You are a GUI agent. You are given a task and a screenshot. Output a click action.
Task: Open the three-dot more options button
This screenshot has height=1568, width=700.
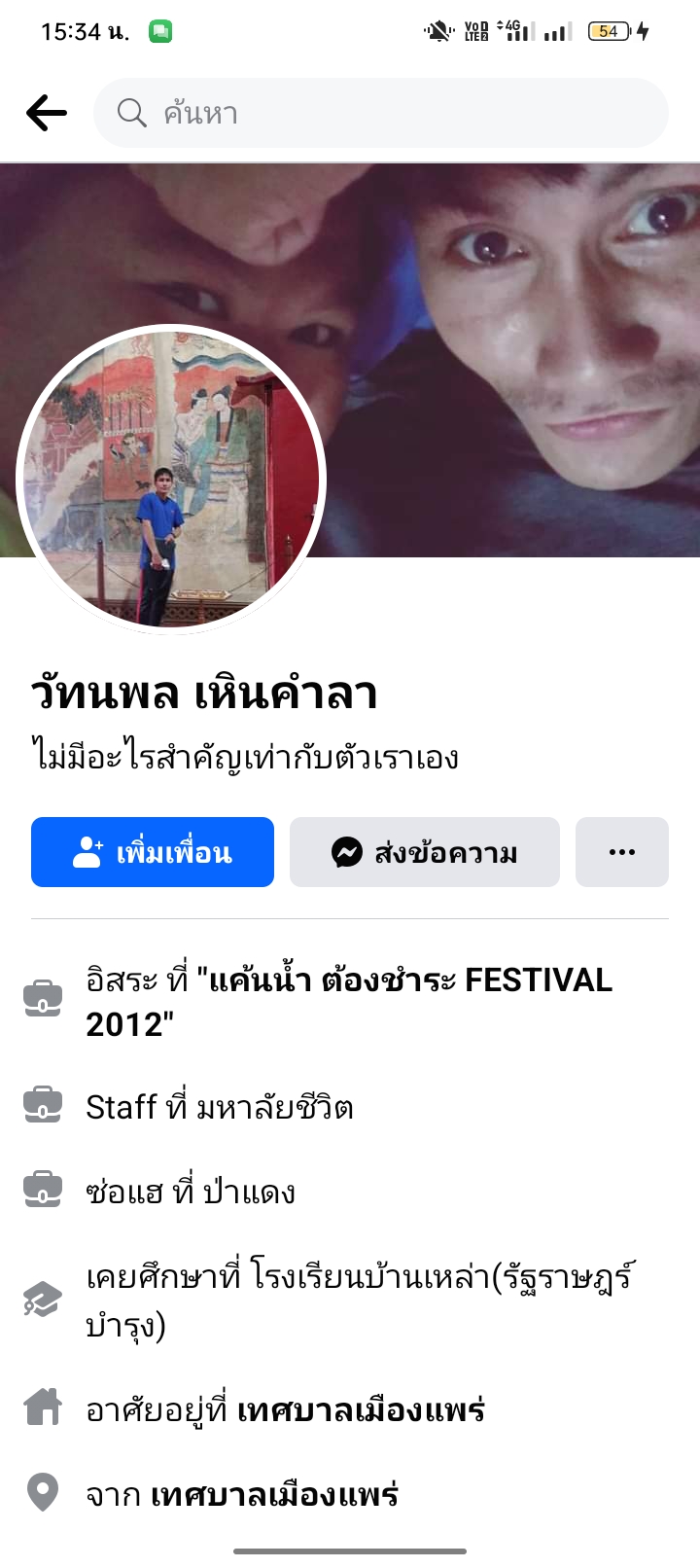(621, 852)
